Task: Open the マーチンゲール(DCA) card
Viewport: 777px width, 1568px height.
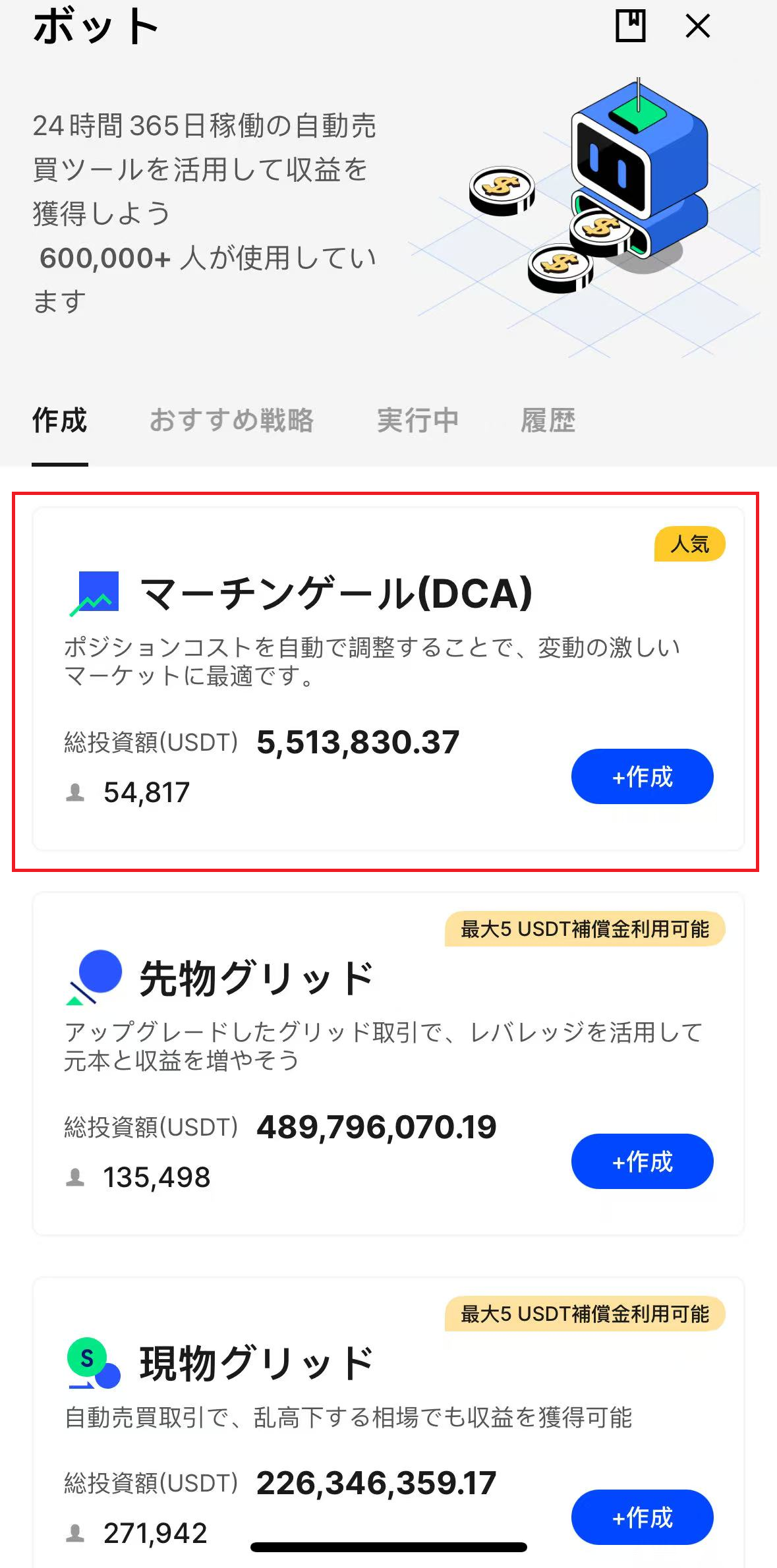Action: point(336,593)
